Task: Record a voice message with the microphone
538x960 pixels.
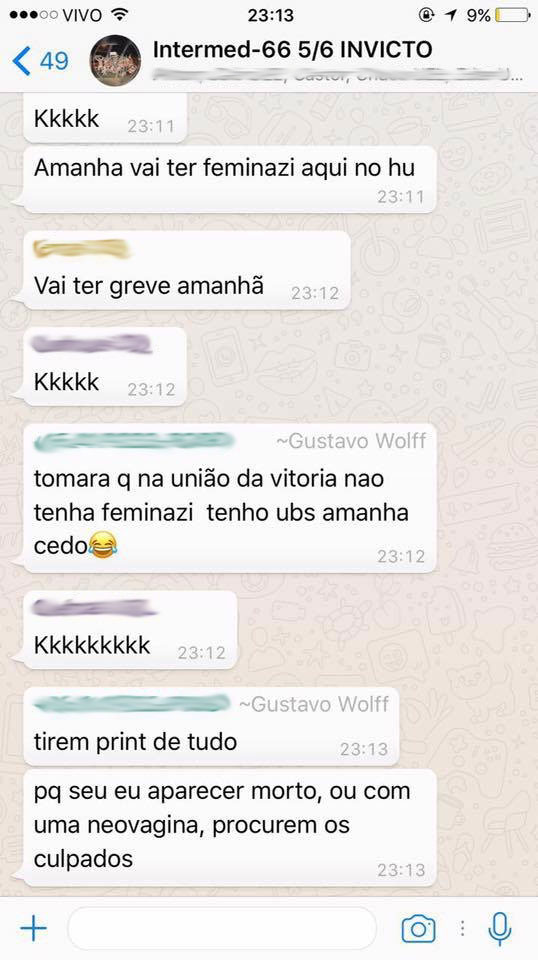Action: 499,929
